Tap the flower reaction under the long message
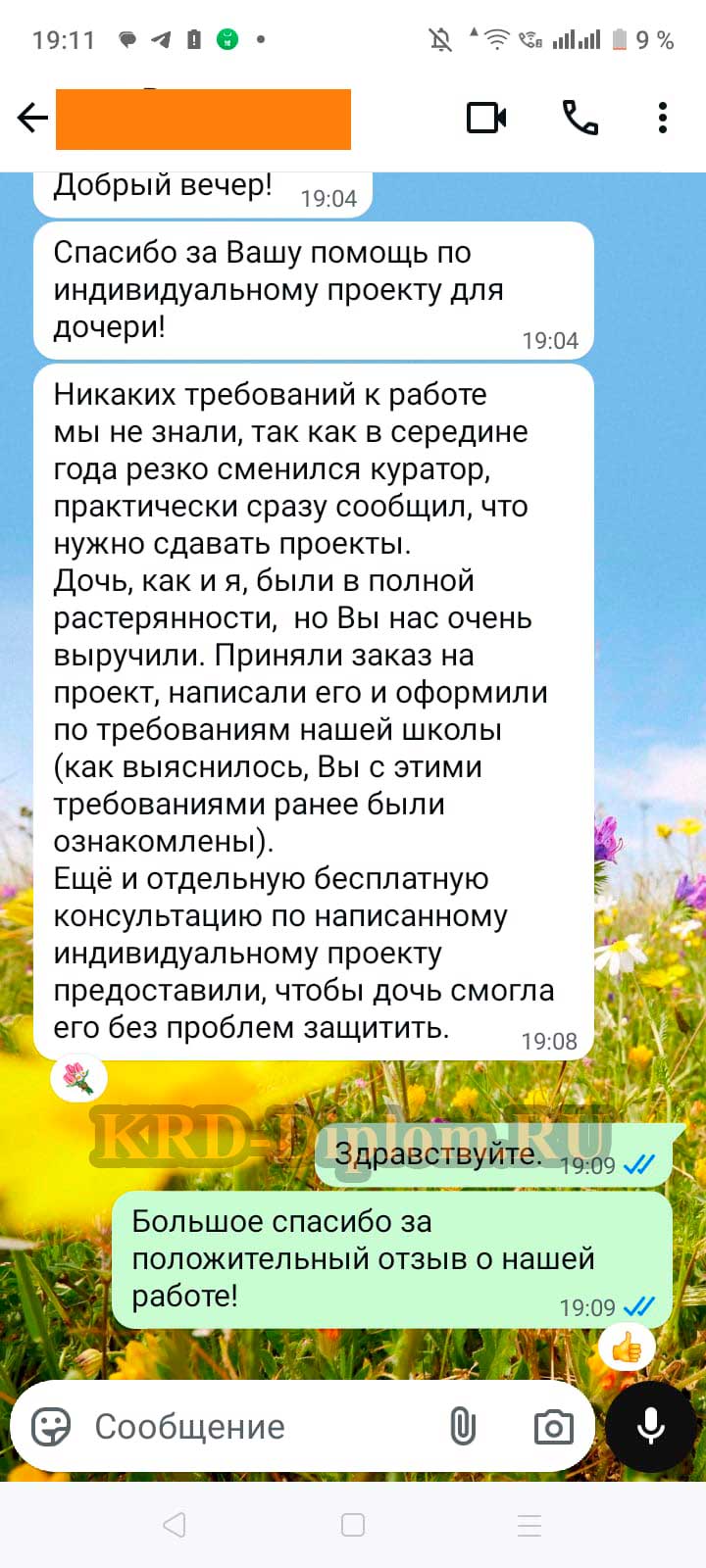The height and width of the screenshot is (1568, 706). (78, 1078)
